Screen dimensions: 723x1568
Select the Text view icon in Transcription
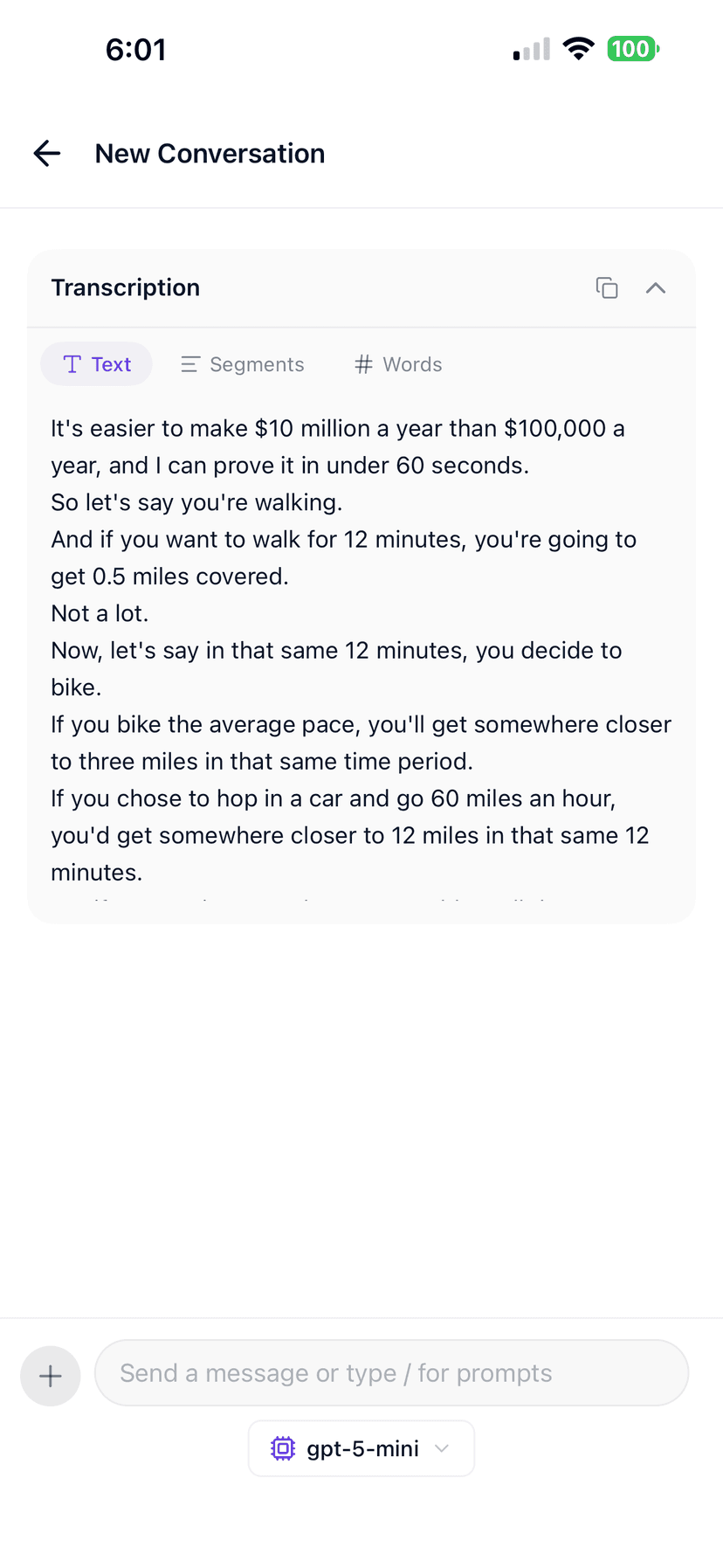(72, 364)
